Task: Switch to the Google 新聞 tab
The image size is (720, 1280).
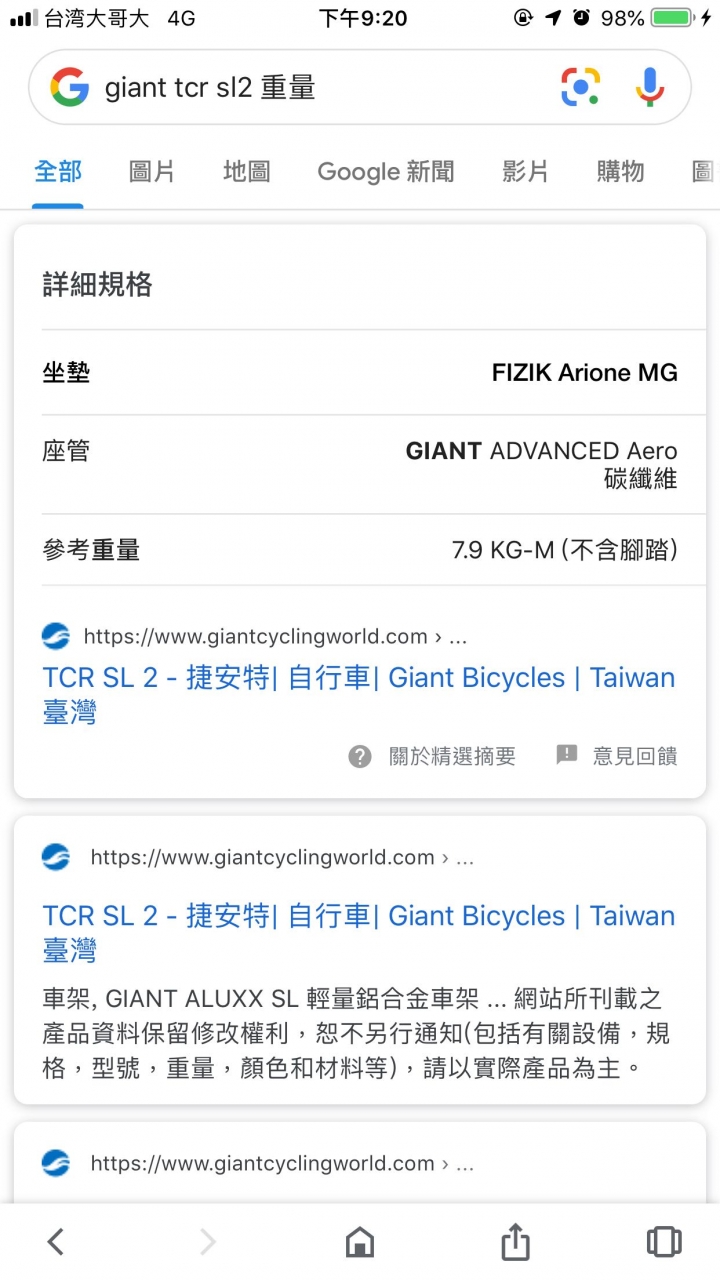Action: coord(386,172)
